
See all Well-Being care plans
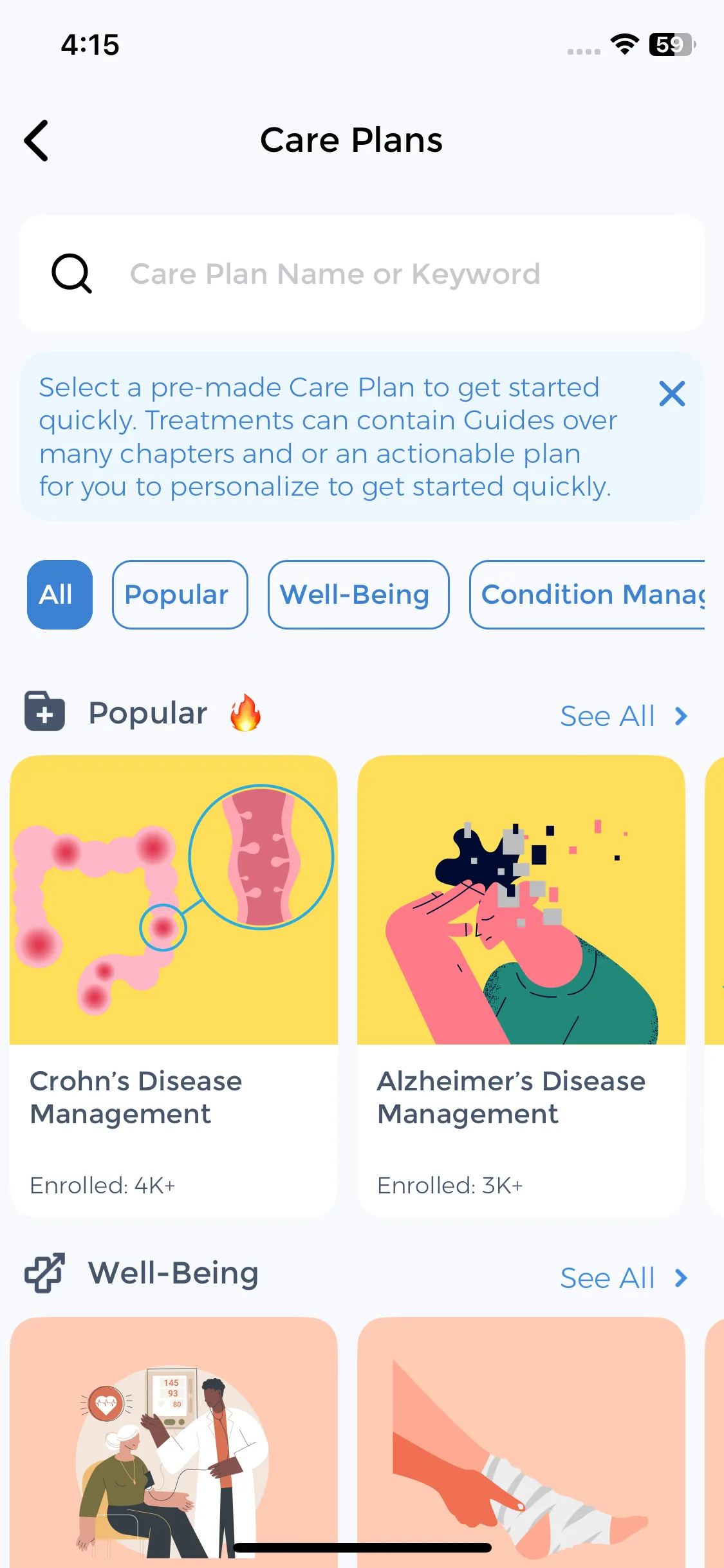[x=623, y=1278]
